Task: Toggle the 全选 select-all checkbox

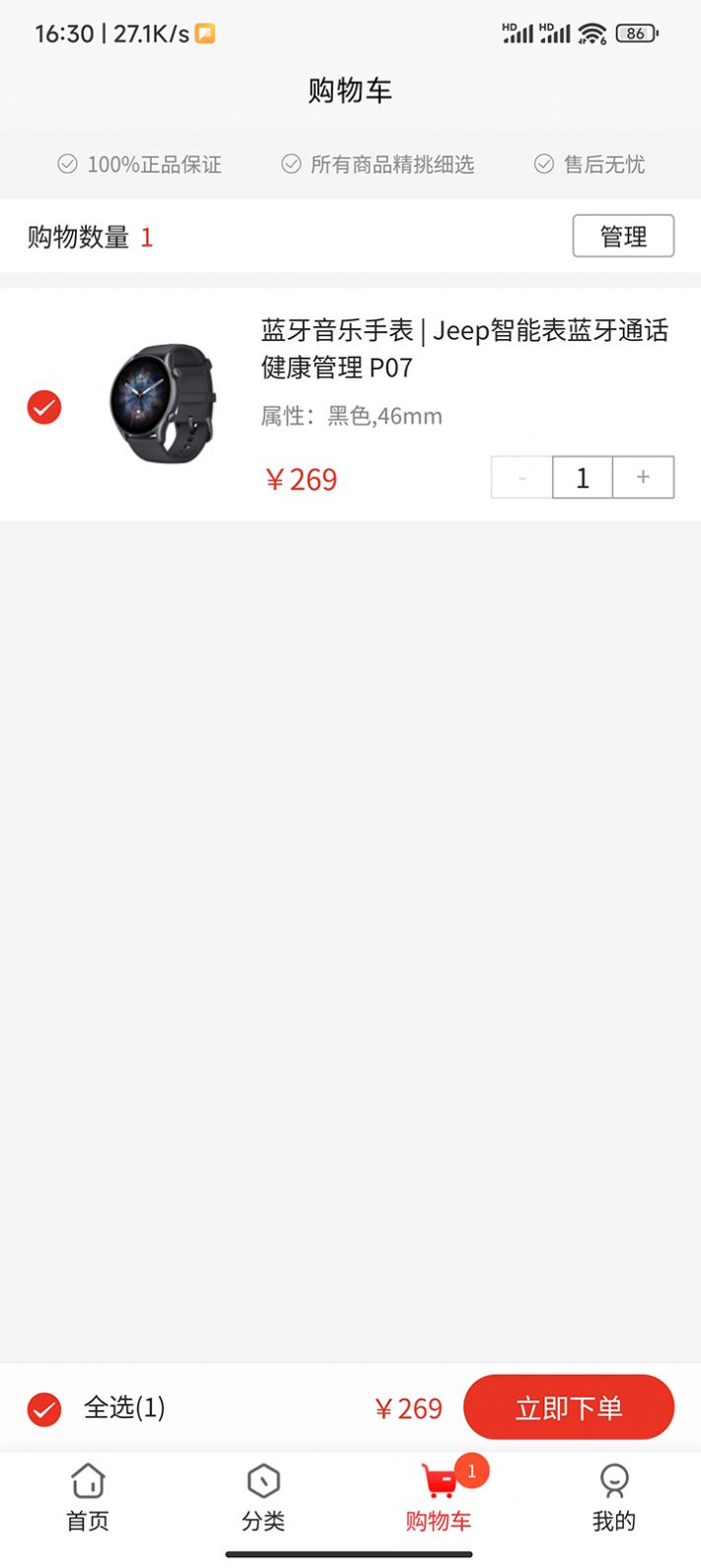Action: (x=44, y=1409)
